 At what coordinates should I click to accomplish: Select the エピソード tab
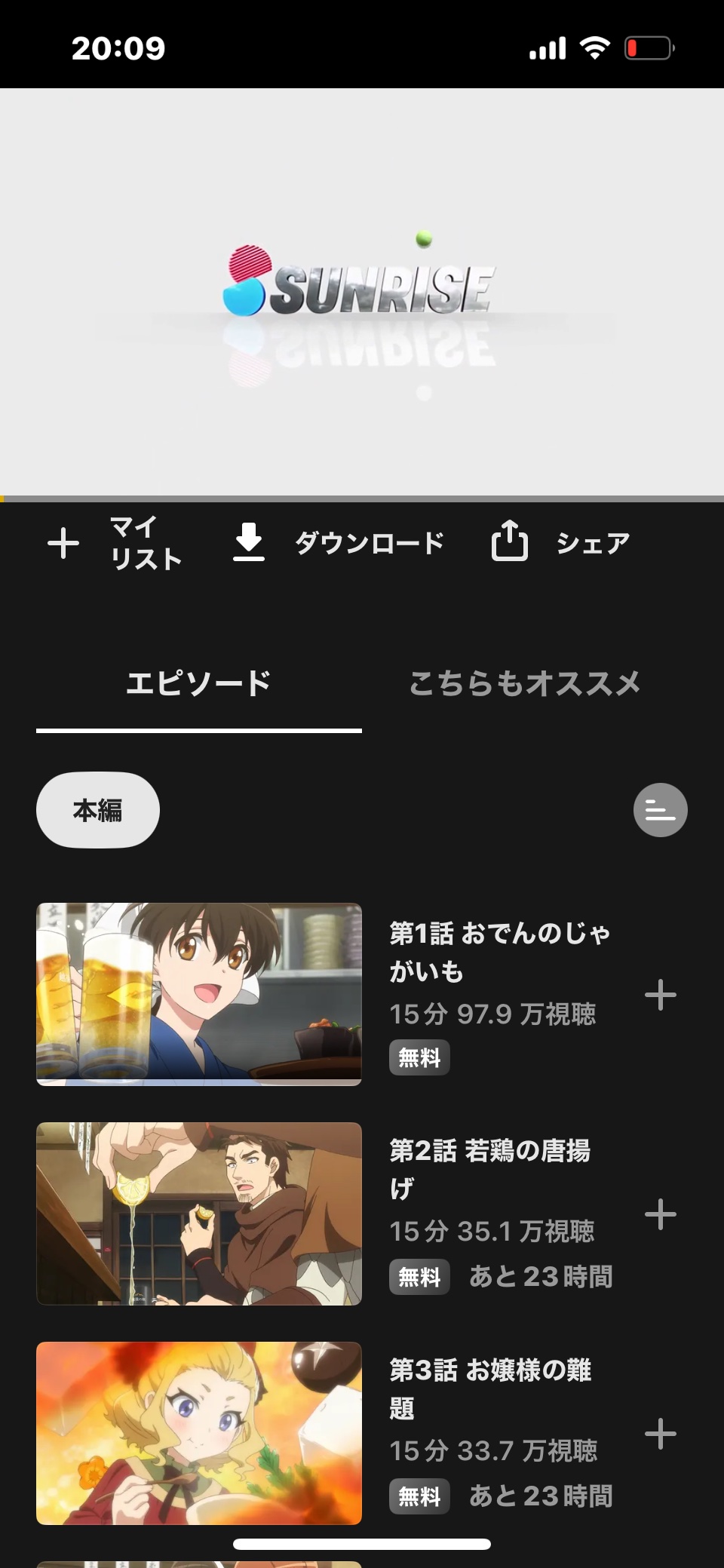pyautogui.click(x=198, y=683)
